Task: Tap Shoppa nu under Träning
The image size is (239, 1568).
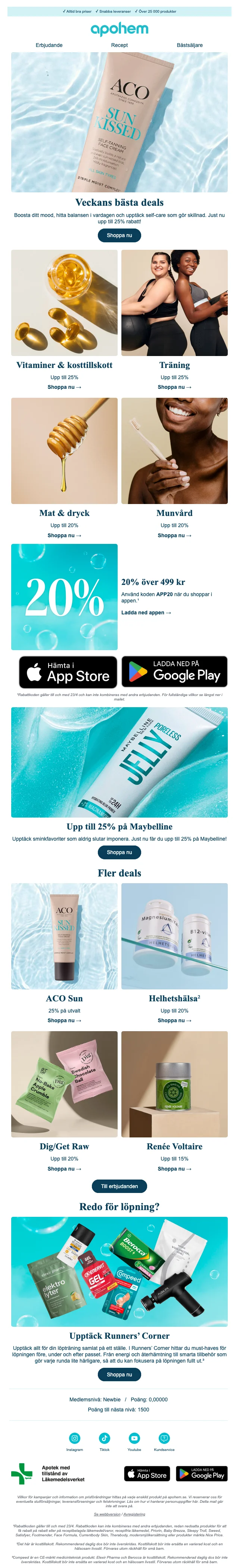Action: [174, 387]
